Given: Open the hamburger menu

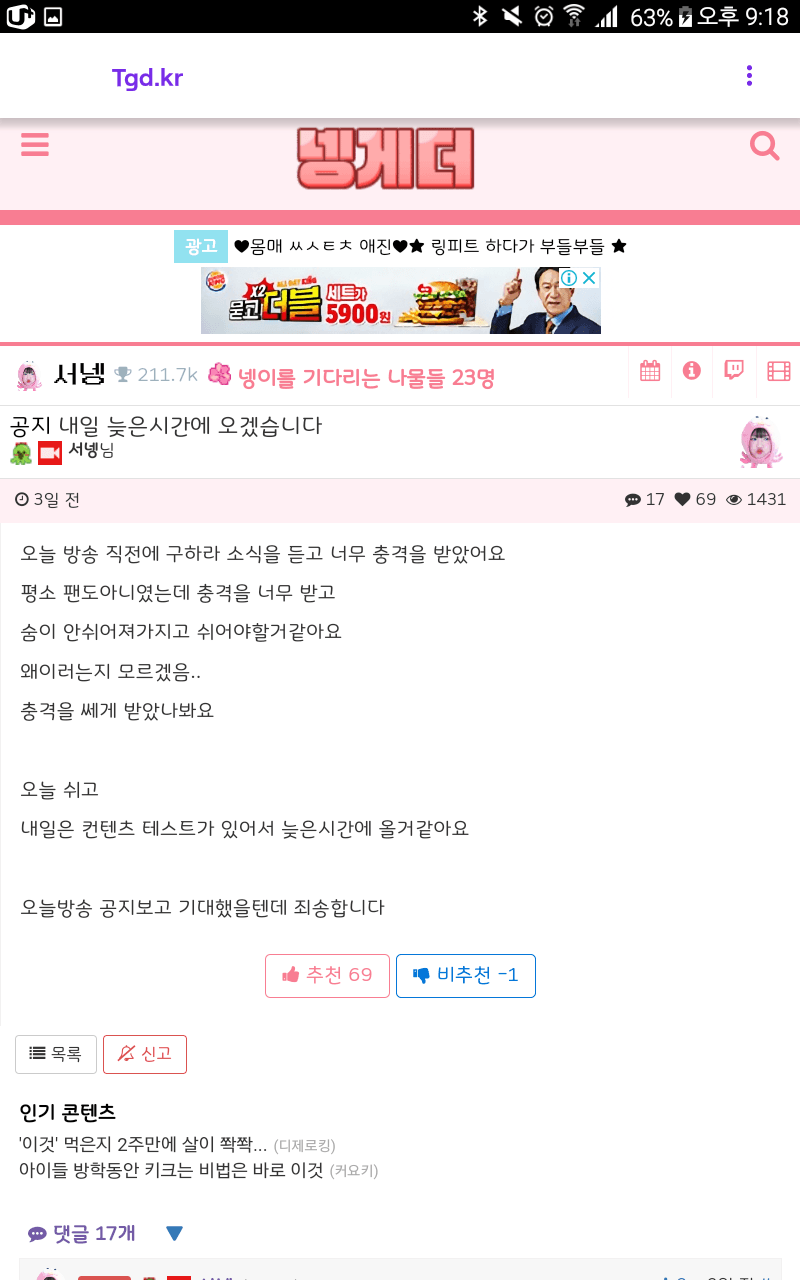Looking at the screenshot, I should [35, 146].
